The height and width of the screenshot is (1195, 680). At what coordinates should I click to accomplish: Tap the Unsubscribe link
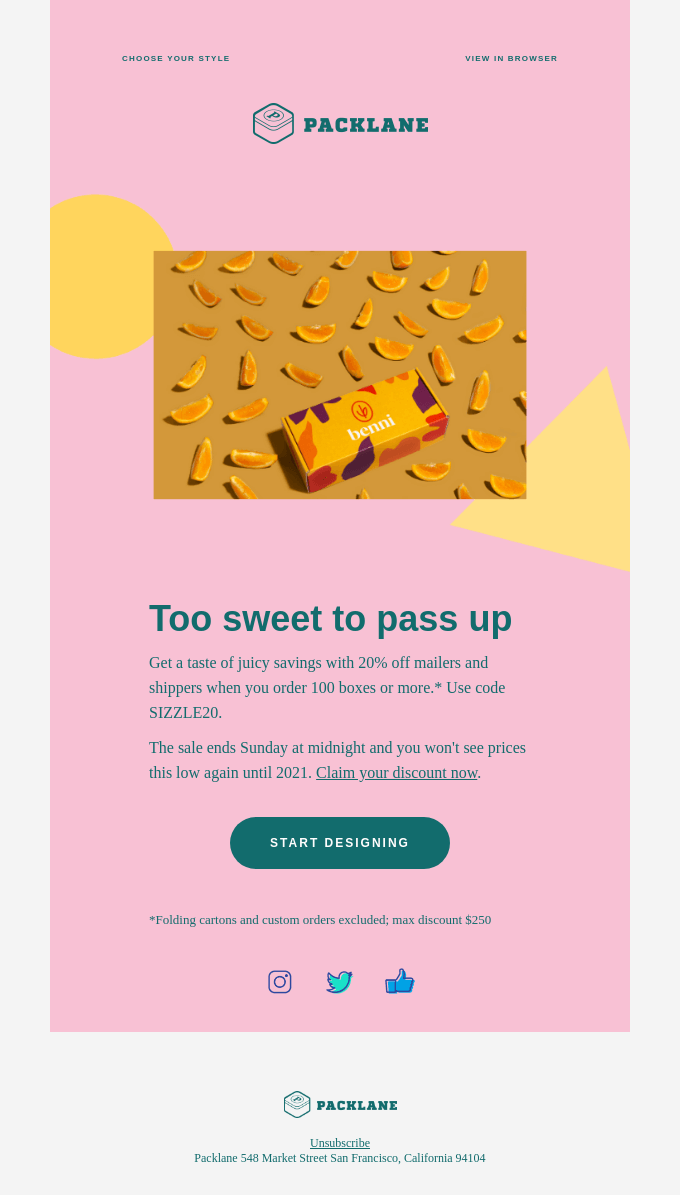[x=340, y=1143]
